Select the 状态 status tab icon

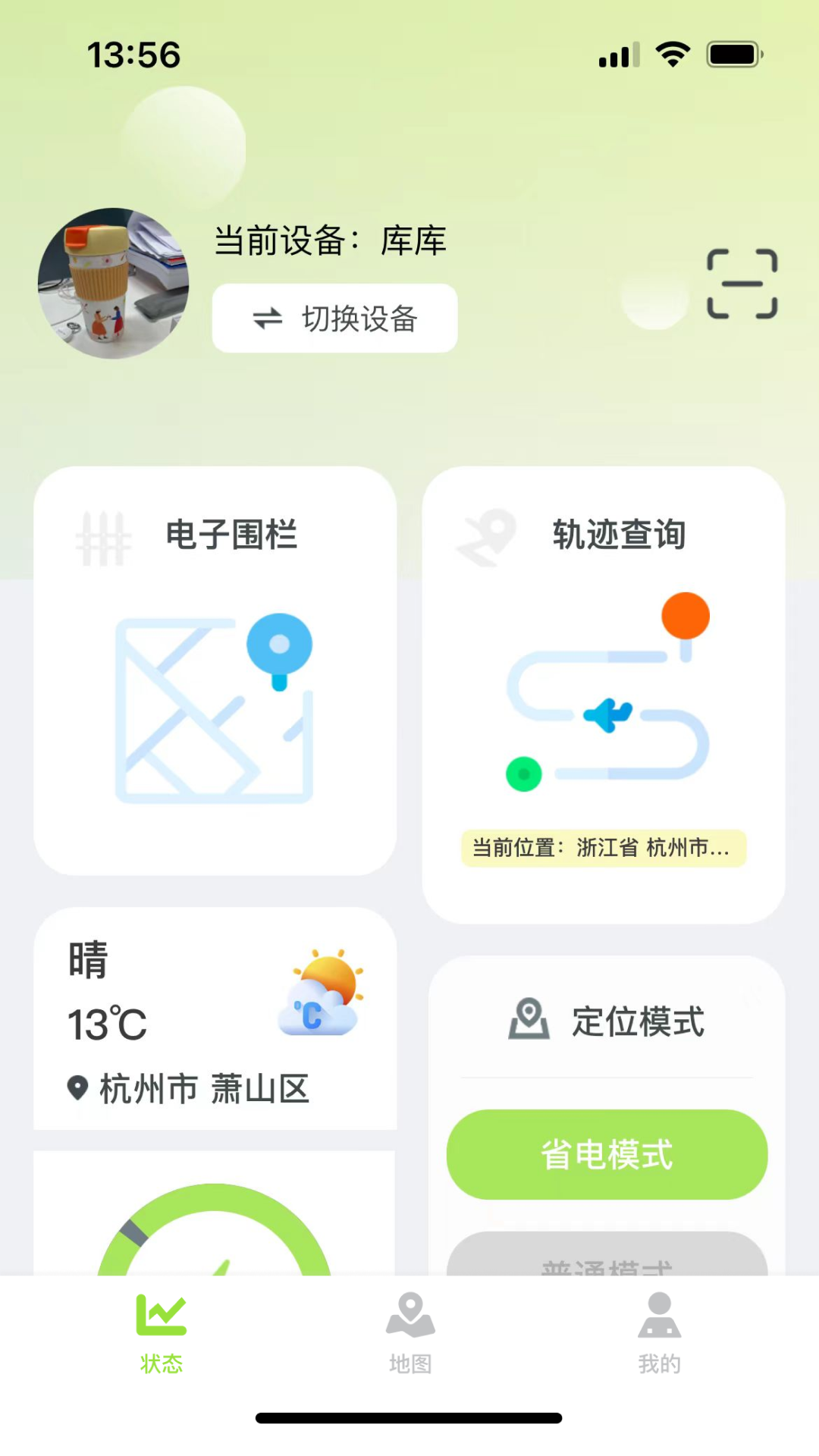pyautogui.click(x=161, y=1316)
